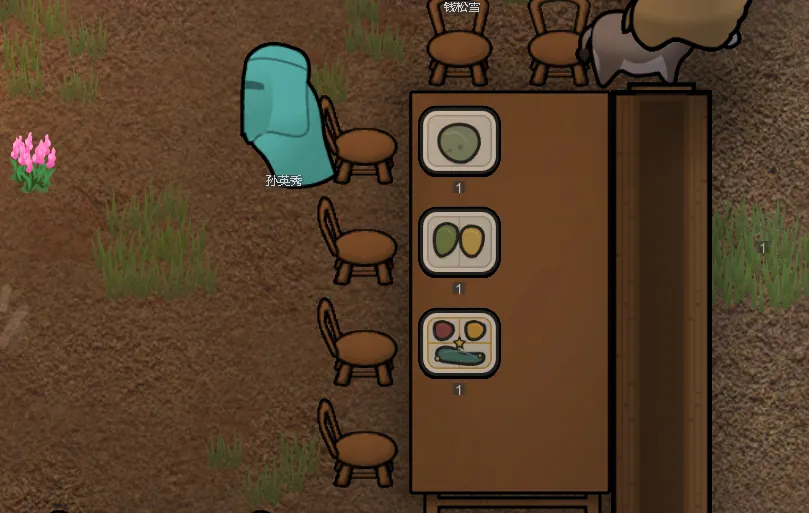Select the simple meal with one green ingredient
809x513 pixels.
point(459,141)
